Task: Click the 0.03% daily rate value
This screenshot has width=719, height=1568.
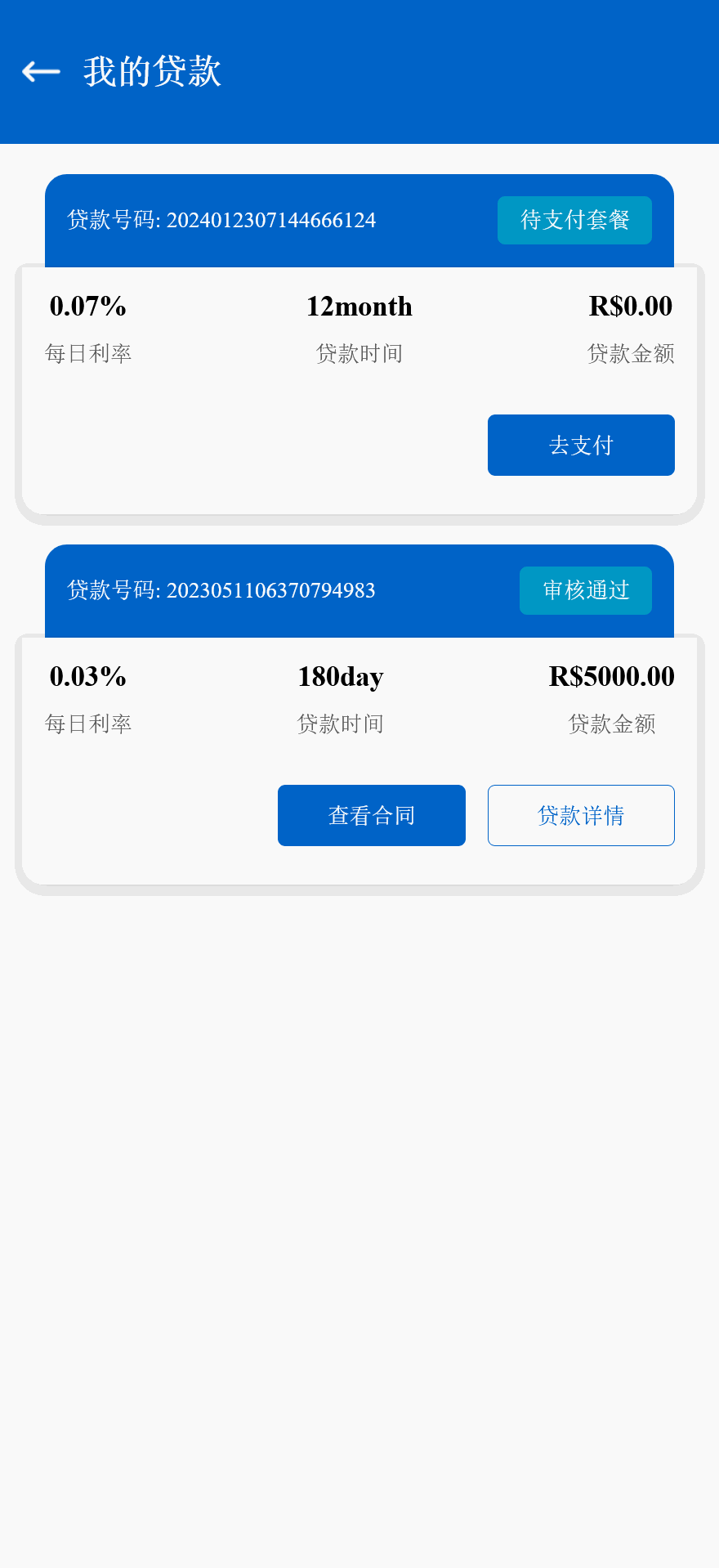Action: 88,677
